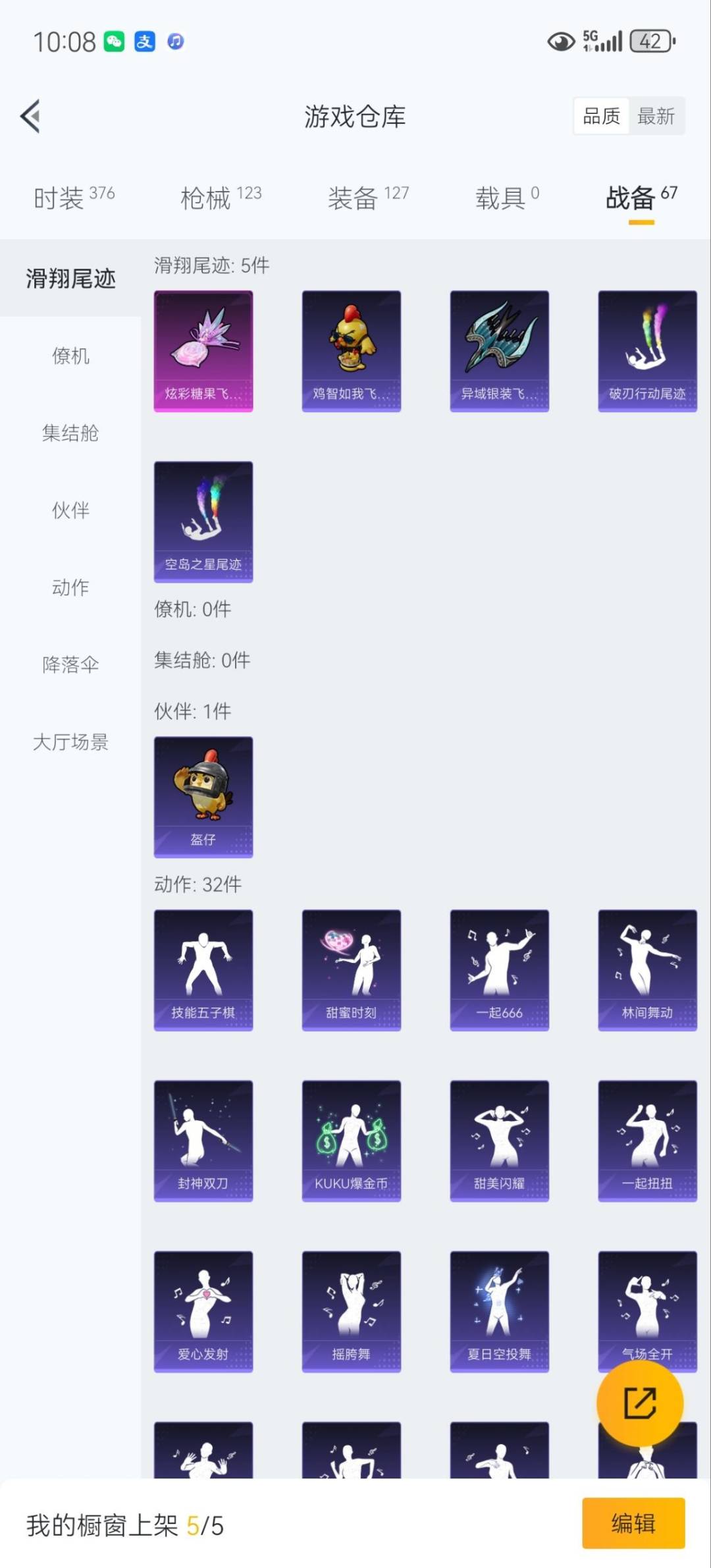Tap the back arrow to leave the warehouse
711x1568 pixels.
tap(30, 116)
